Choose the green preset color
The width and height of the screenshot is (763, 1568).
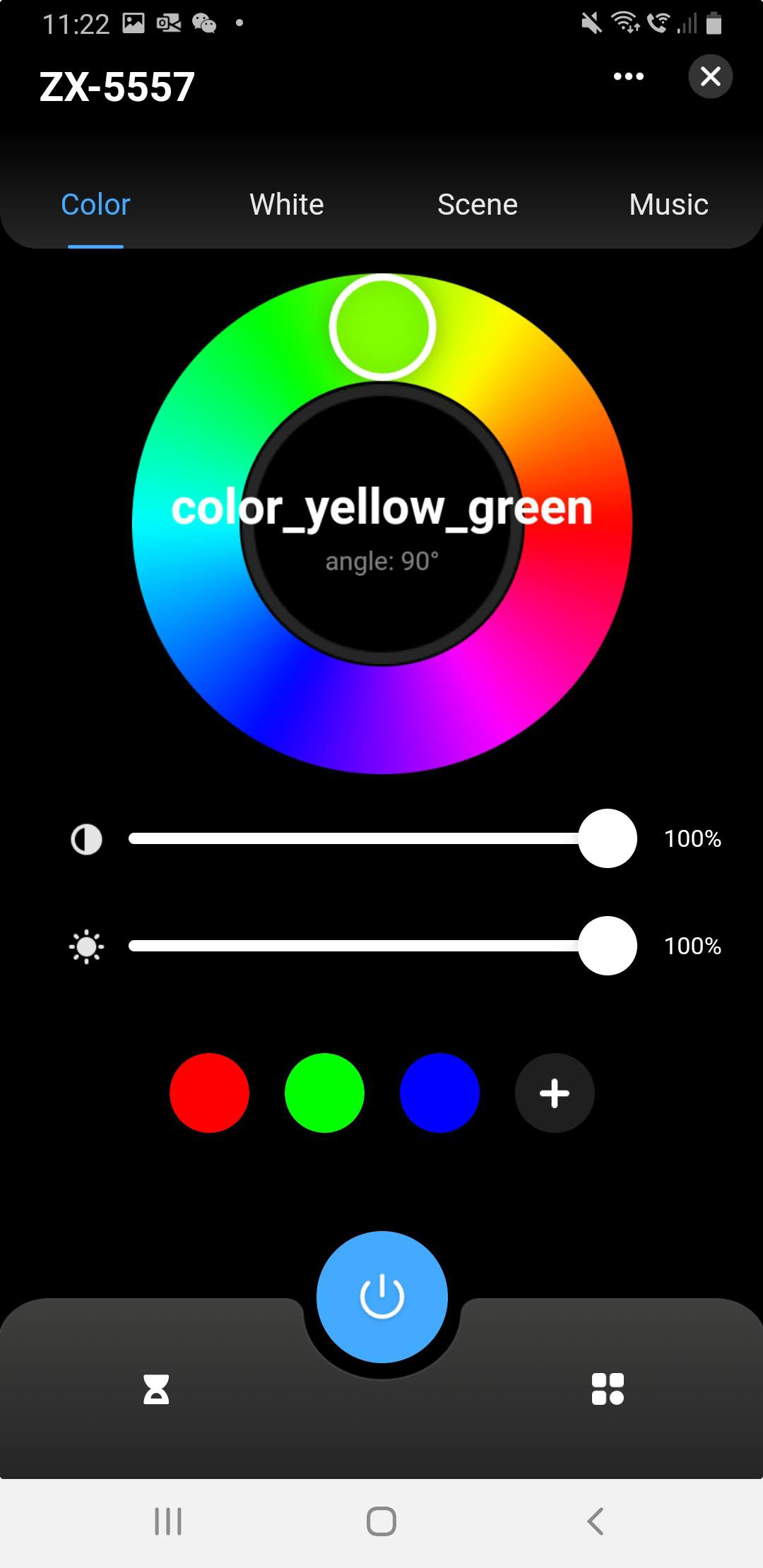[x=324, y=1093]
